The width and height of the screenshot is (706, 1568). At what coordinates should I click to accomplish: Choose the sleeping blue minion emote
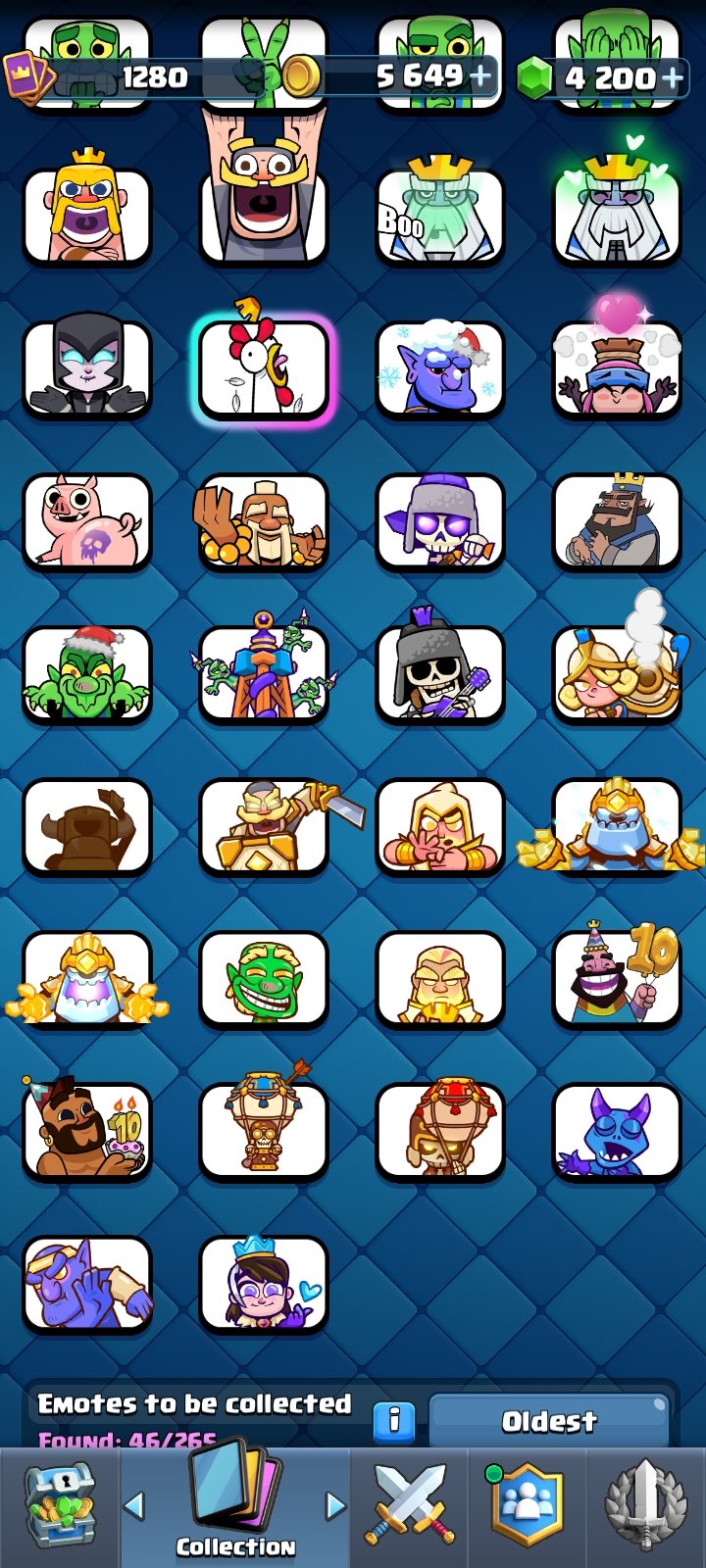(617, 1131)
